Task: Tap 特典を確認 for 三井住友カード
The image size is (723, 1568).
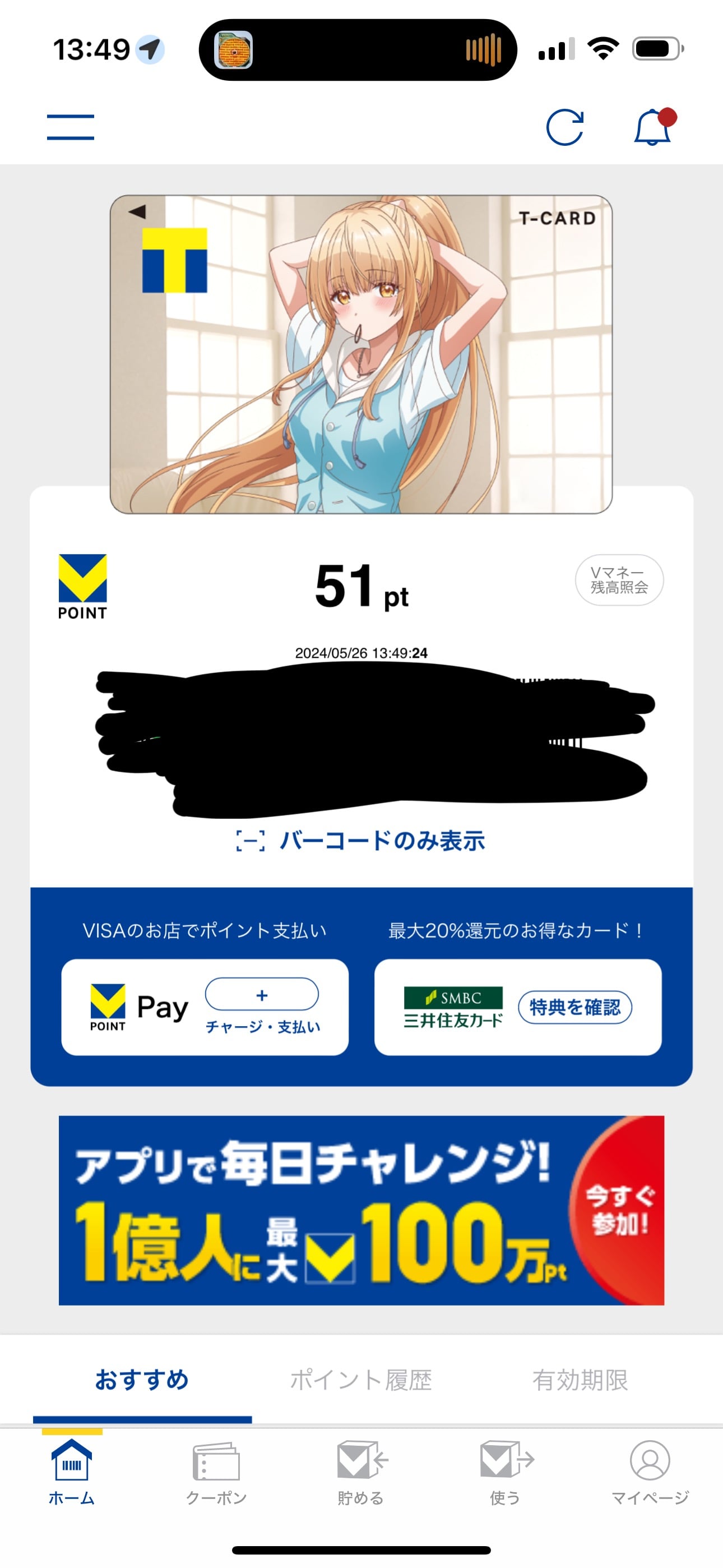Action: click(x=574, y=1007)
